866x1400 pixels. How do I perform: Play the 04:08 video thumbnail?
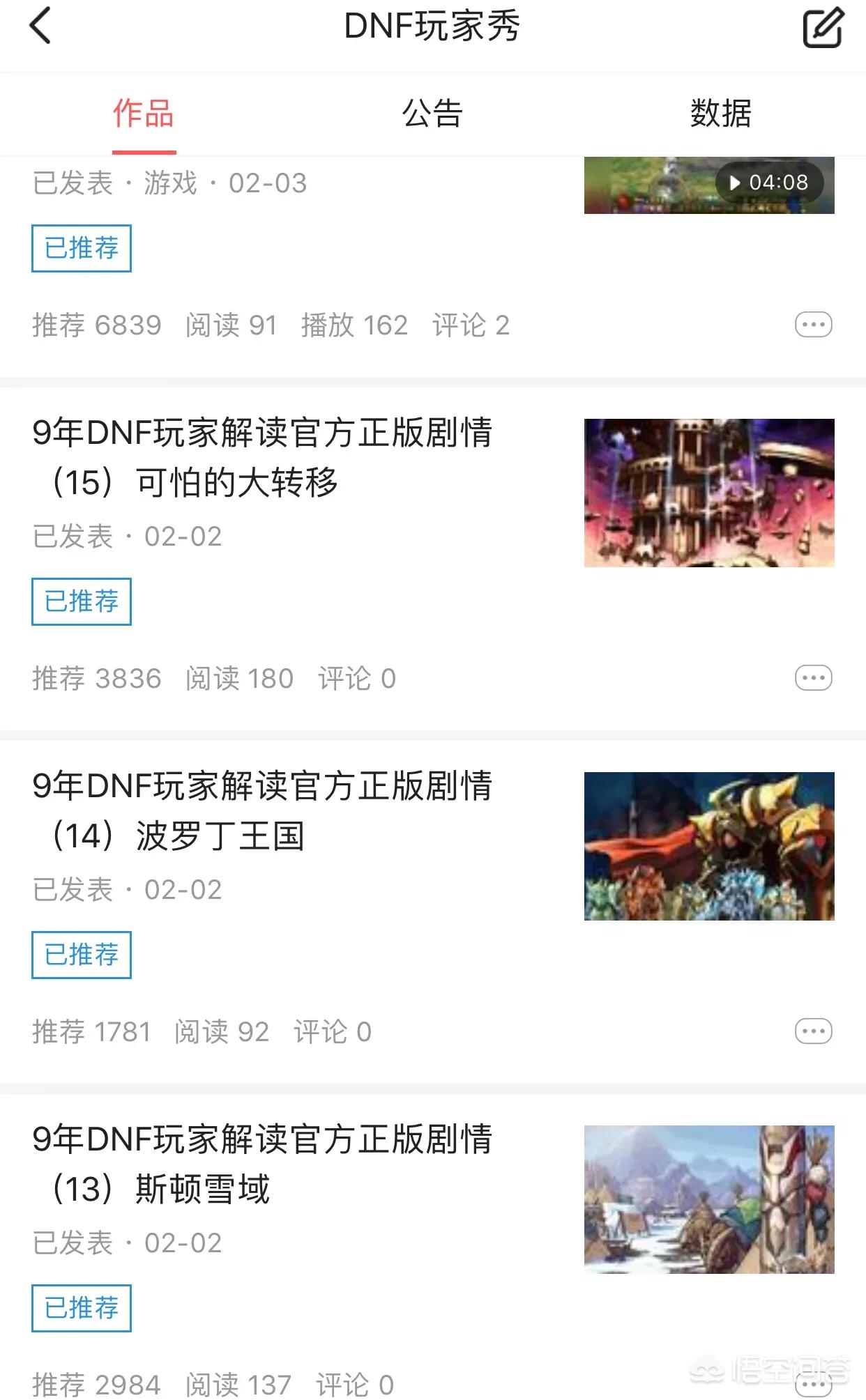(x=708, y=185)
